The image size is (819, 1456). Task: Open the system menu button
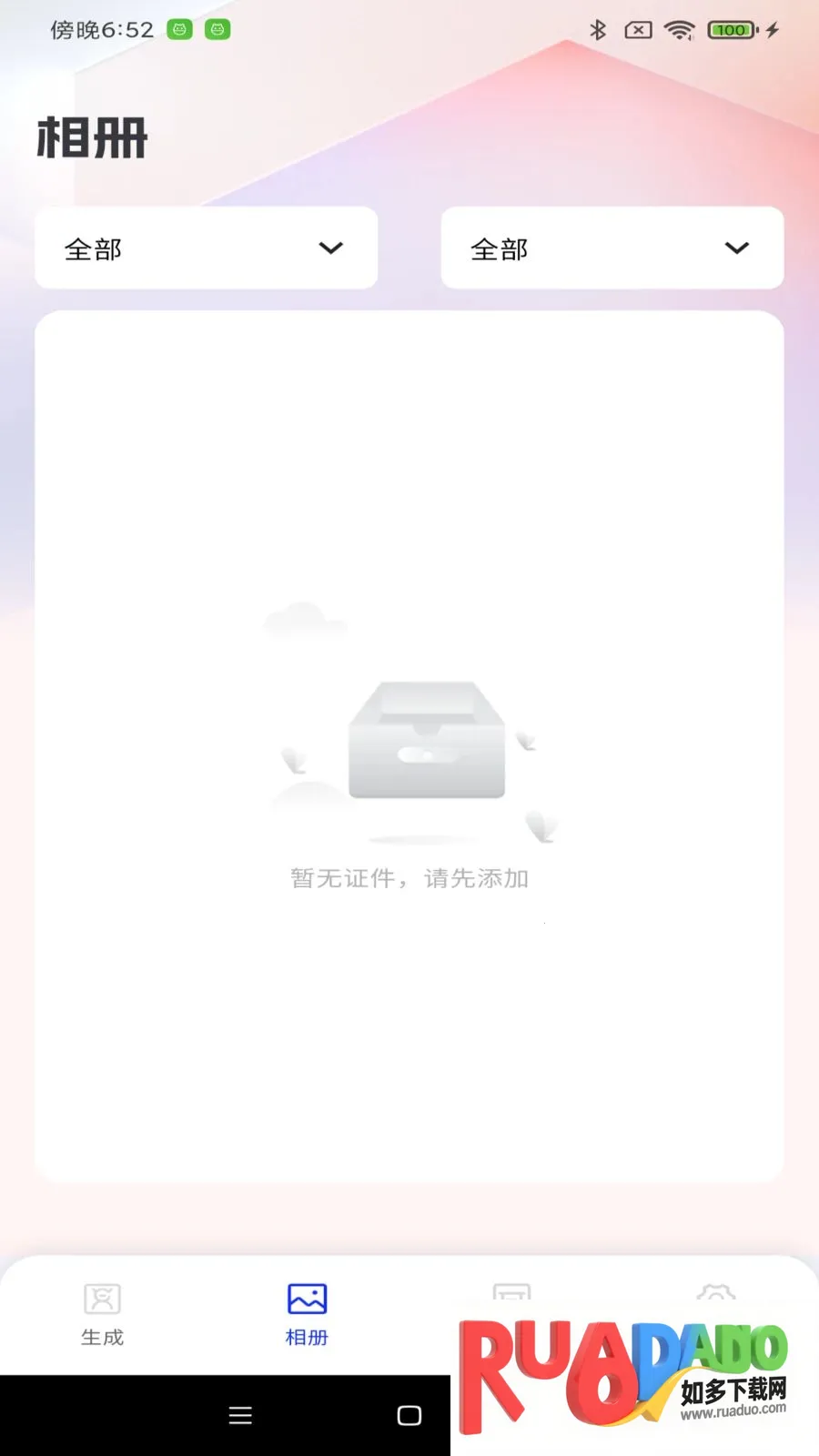[240, 1415]
